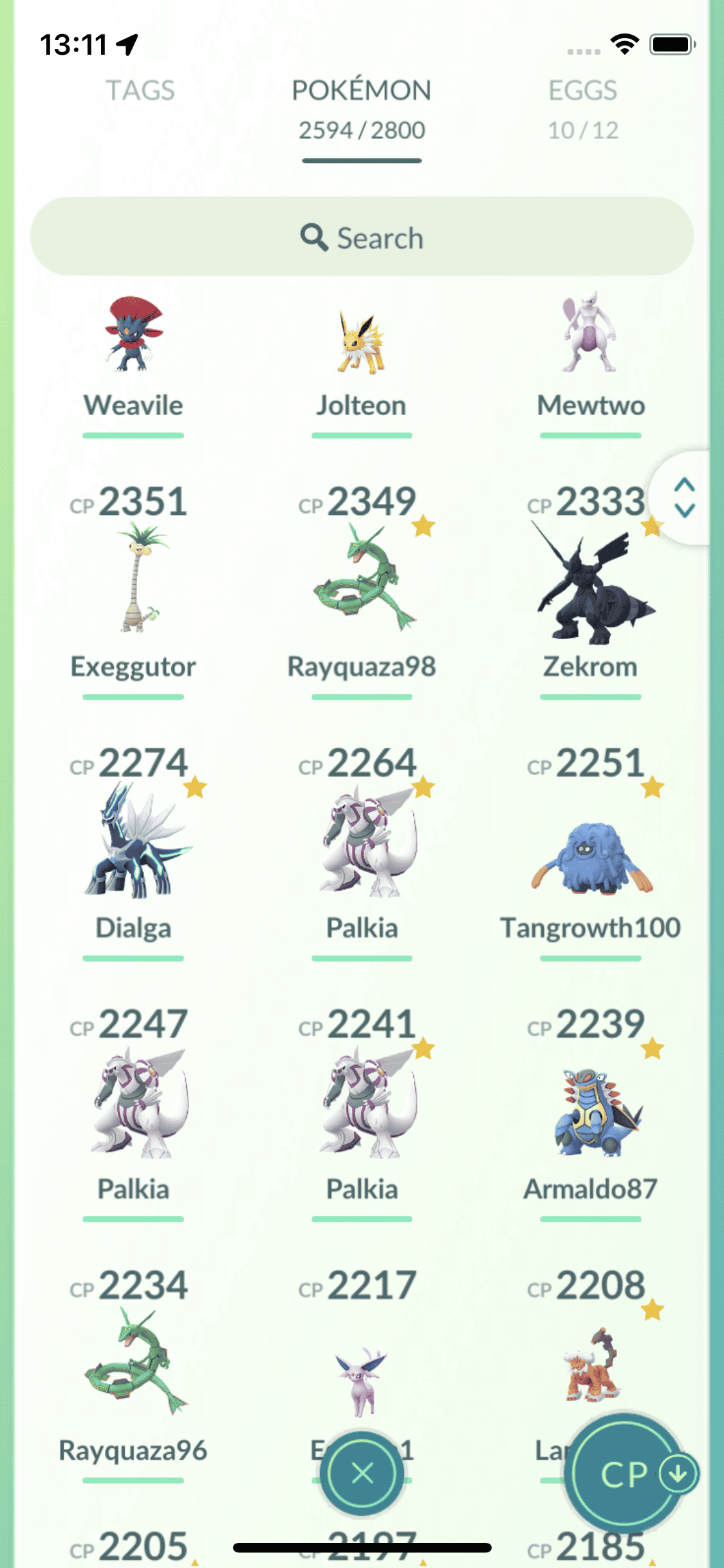View the Palkia with CP 2247
Screen dimensions: 724x1568
coord(133,1104)
